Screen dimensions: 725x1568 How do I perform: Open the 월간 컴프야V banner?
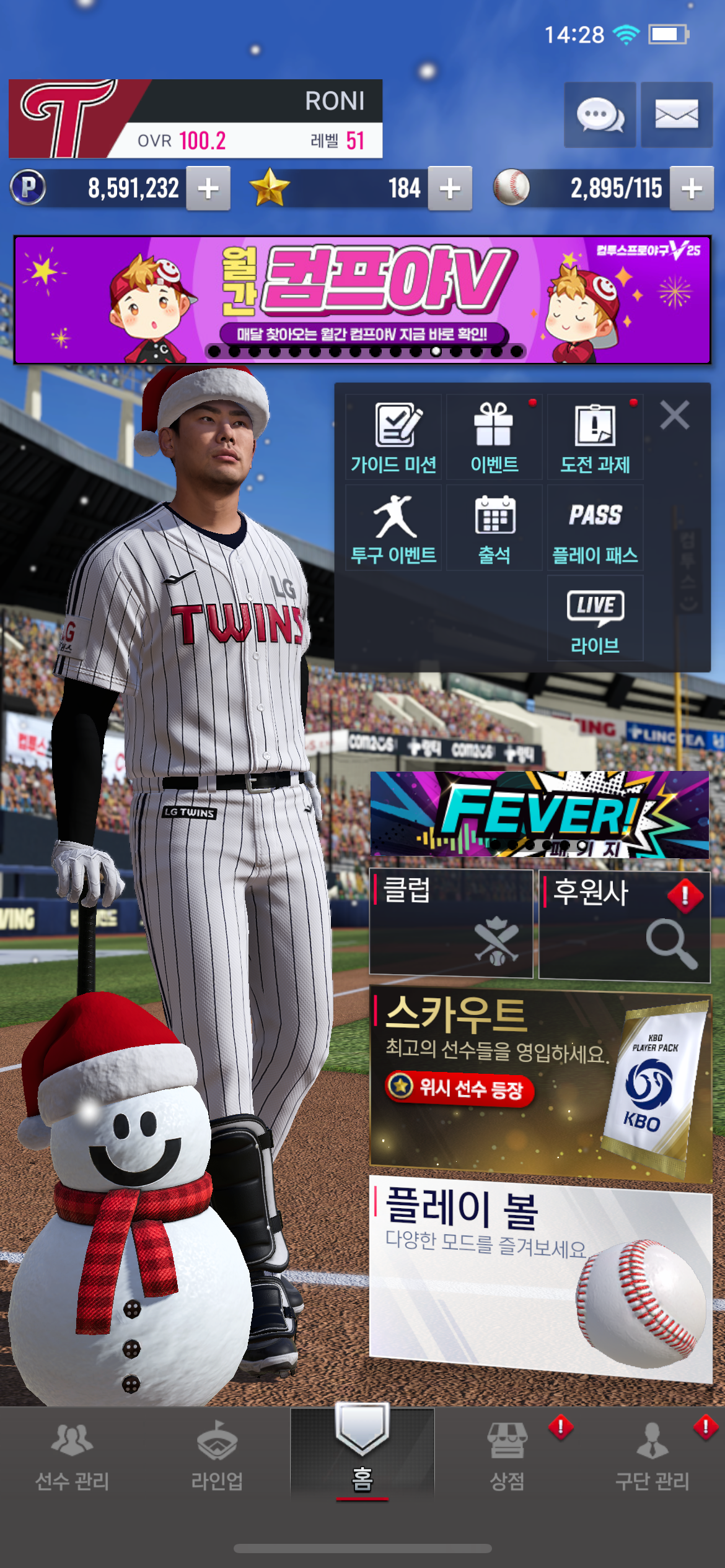point(362,300)
